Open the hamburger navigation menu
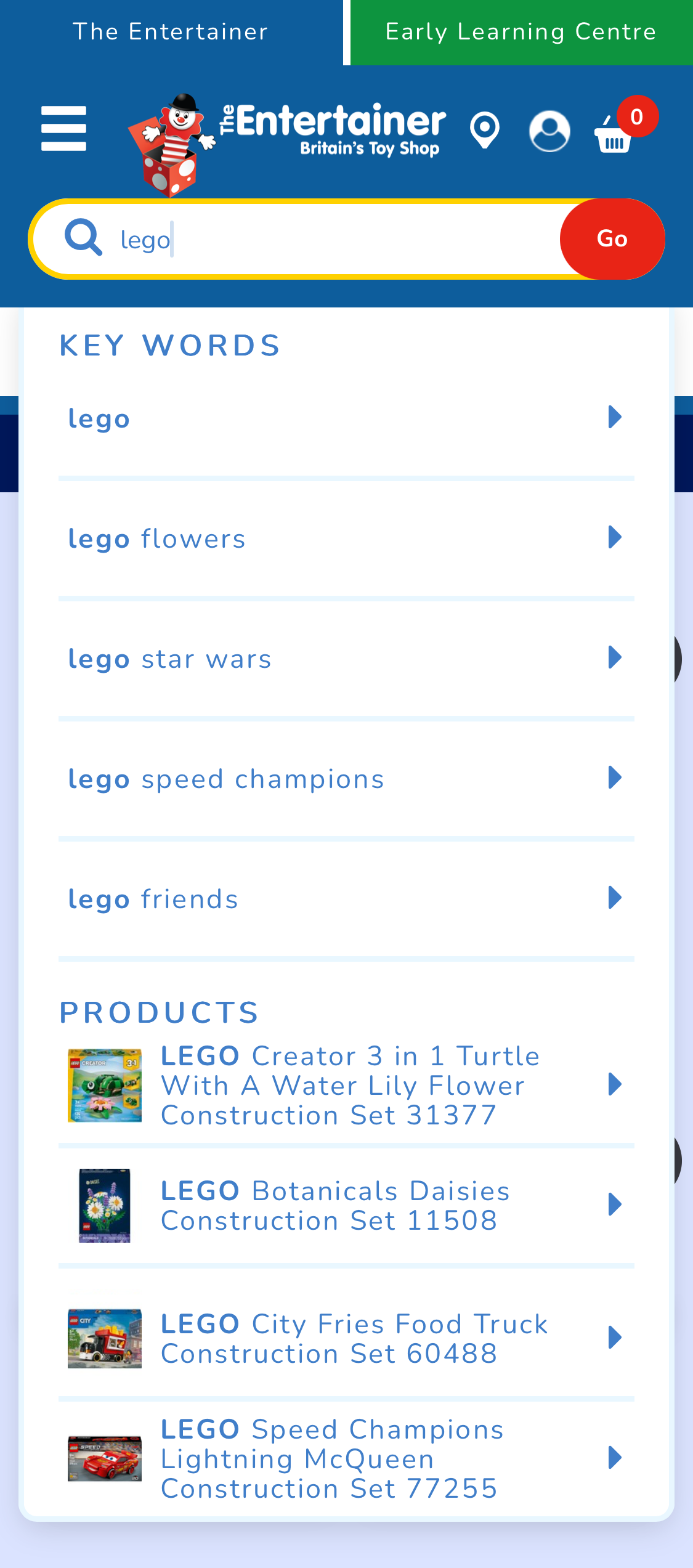693x1568 pixels. 63,128
